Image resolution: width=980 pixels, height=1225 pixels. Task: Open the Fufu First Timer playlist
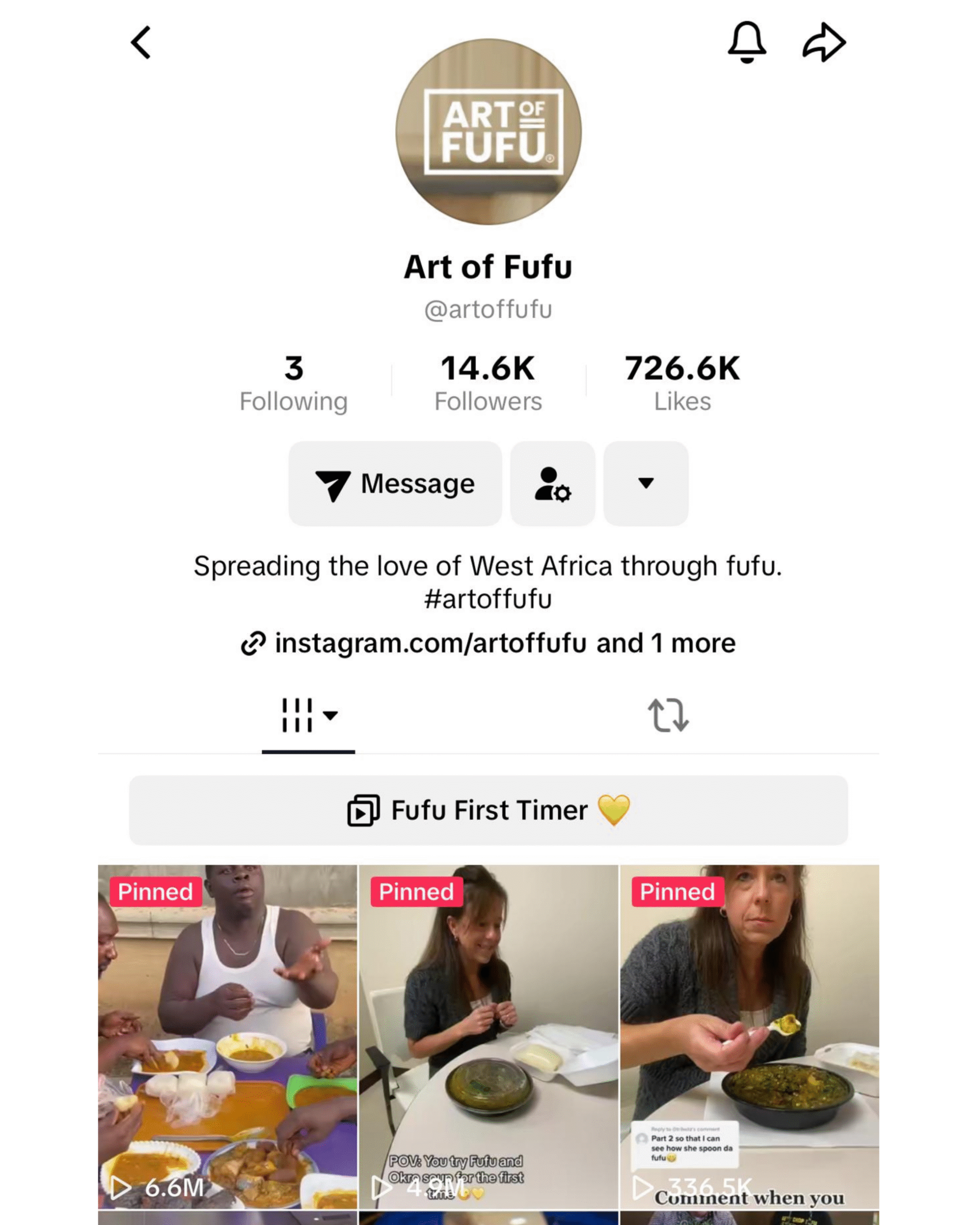point(488,810)
